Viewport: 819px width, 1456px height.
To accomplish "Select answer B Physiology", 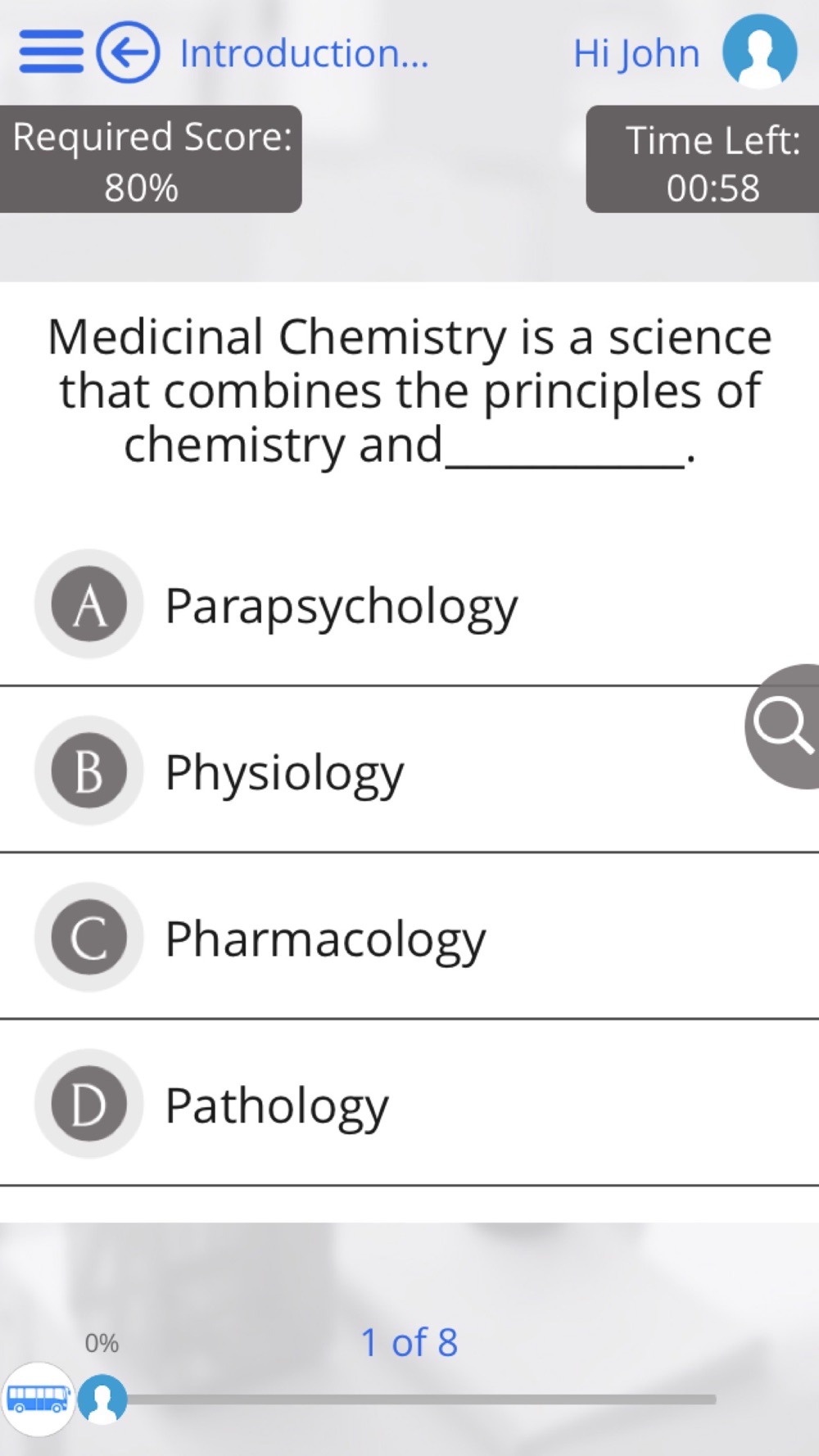I will (409, 771).
